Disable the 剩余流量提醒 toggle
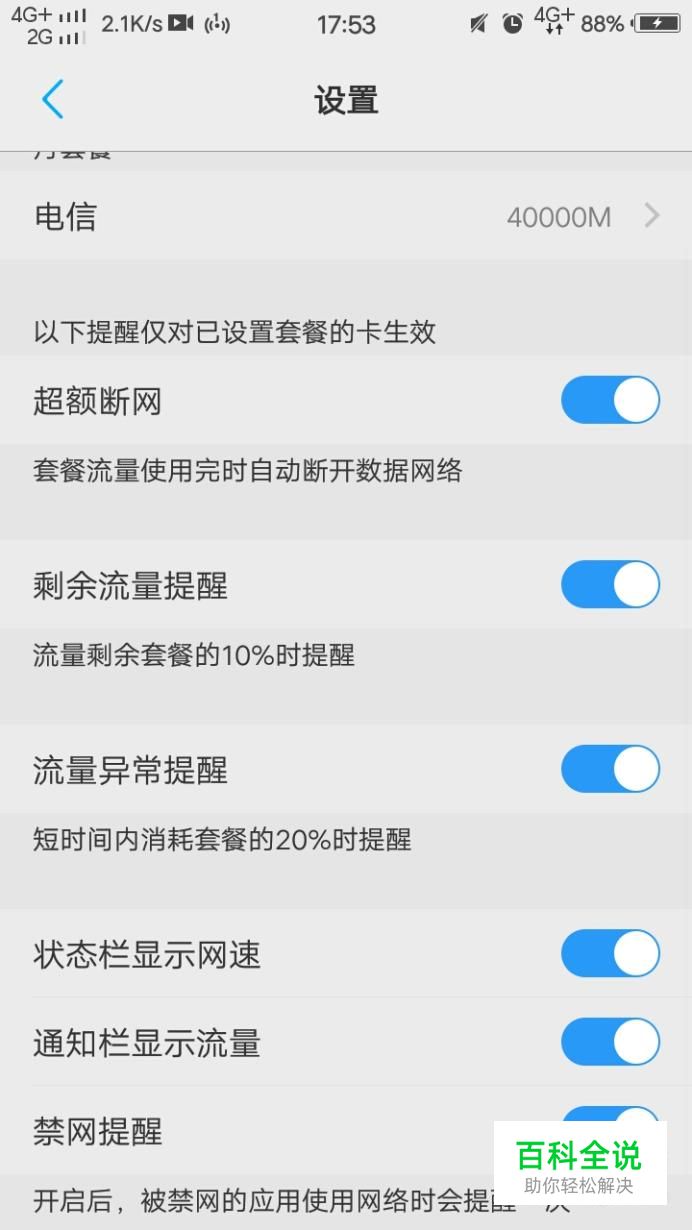Viewport: 692px width, 1230px height. tap(610, 585)
